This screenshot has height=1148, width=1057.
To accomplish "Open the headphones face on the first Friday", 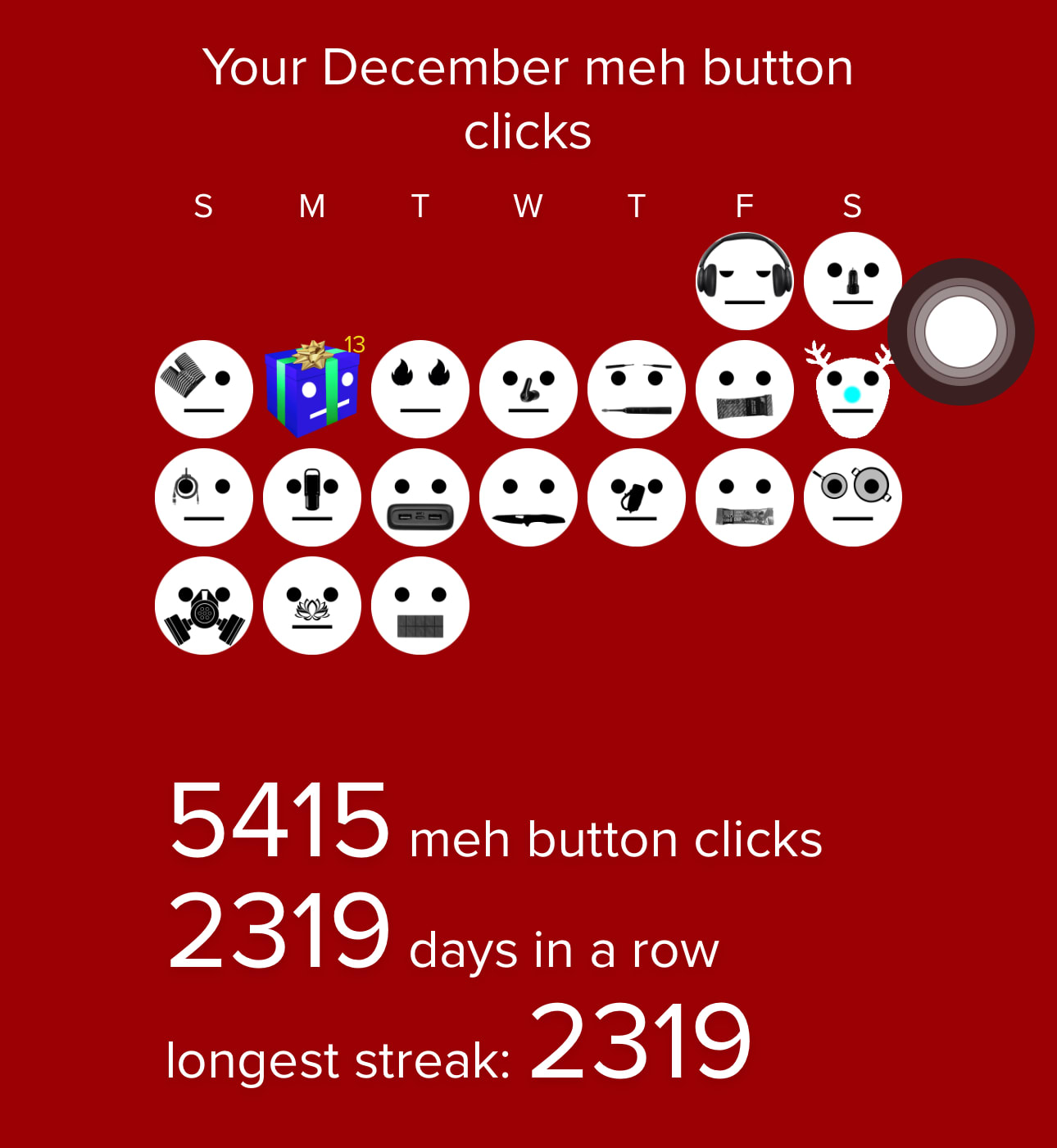I will [744, 281].
